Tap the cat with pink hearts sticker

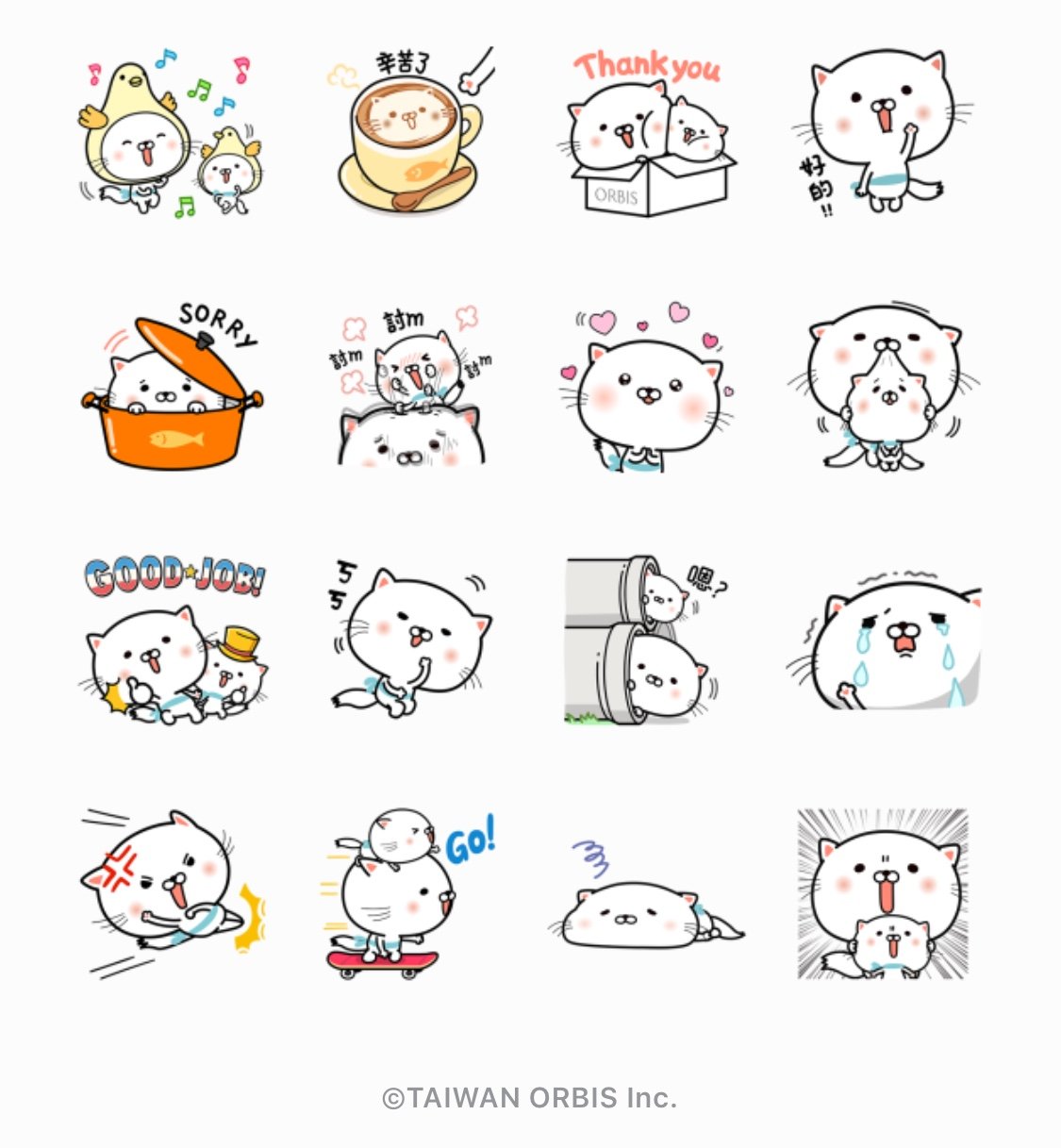point(650,388)
